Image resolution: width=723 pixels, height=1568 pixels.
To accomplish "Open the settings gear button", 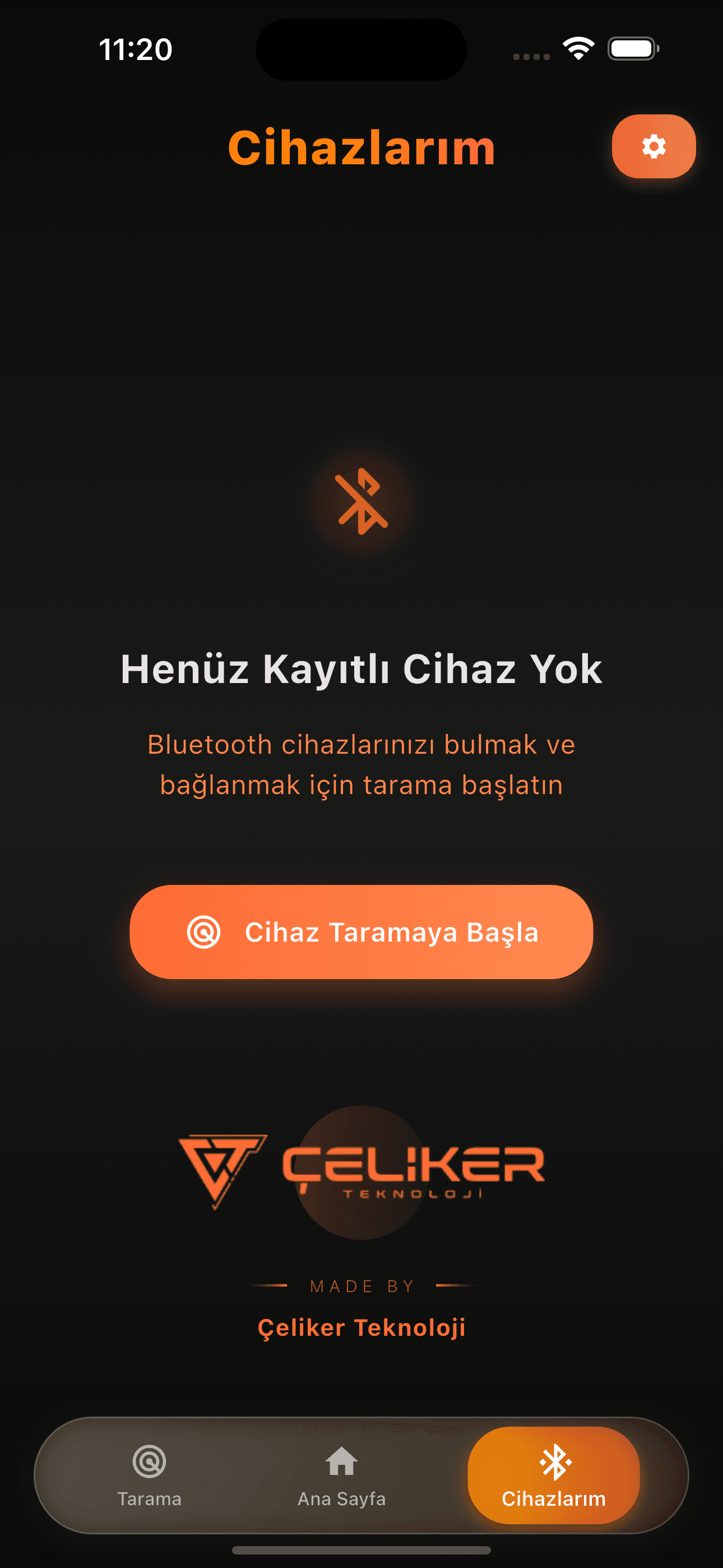I will point(653,147).
